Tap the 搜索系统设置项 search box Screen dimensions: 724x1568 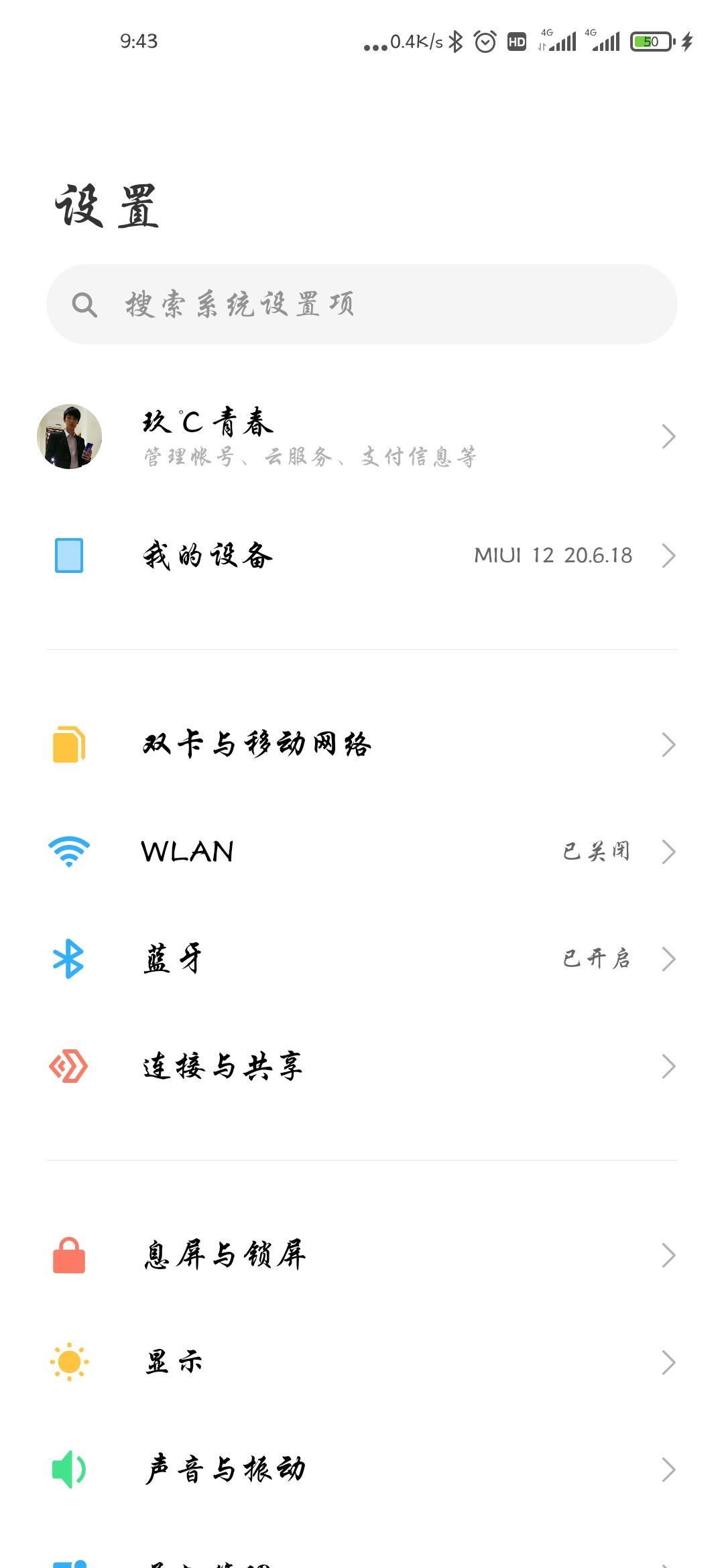[362, 304]
